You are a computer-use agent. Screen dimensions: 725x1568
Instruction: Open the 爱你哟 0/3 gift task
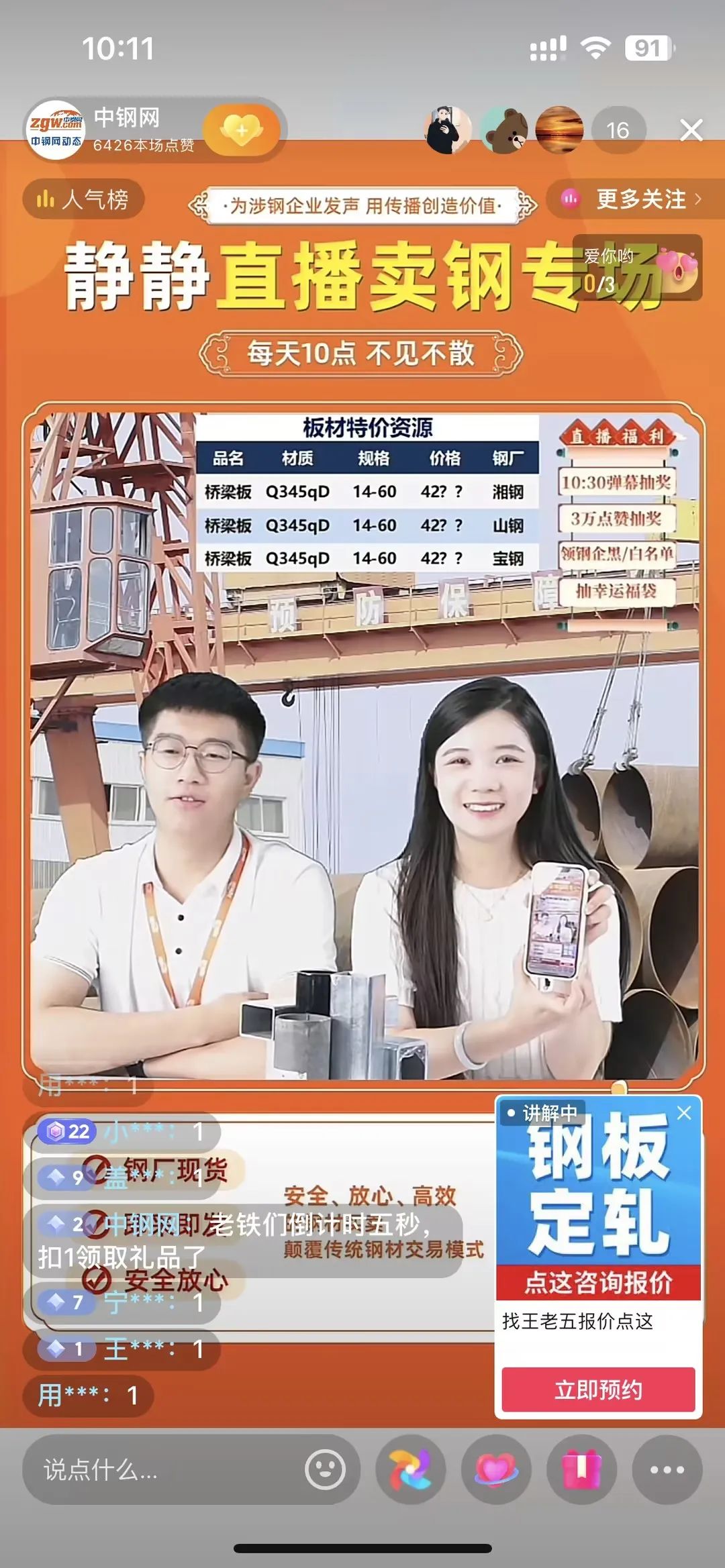(x=636, y=268)
